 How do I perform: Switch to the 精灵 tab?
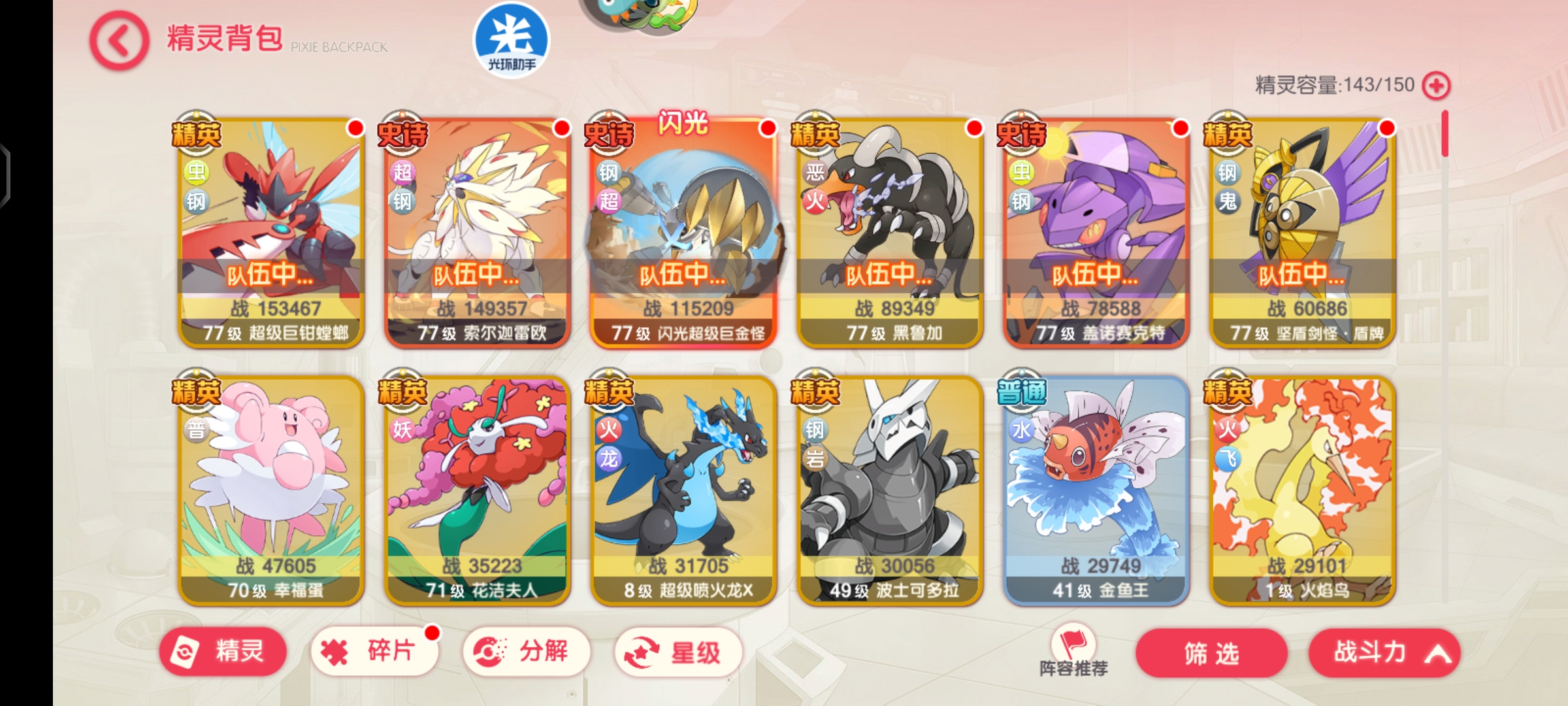pyautogui.click(x=223, y=652)
